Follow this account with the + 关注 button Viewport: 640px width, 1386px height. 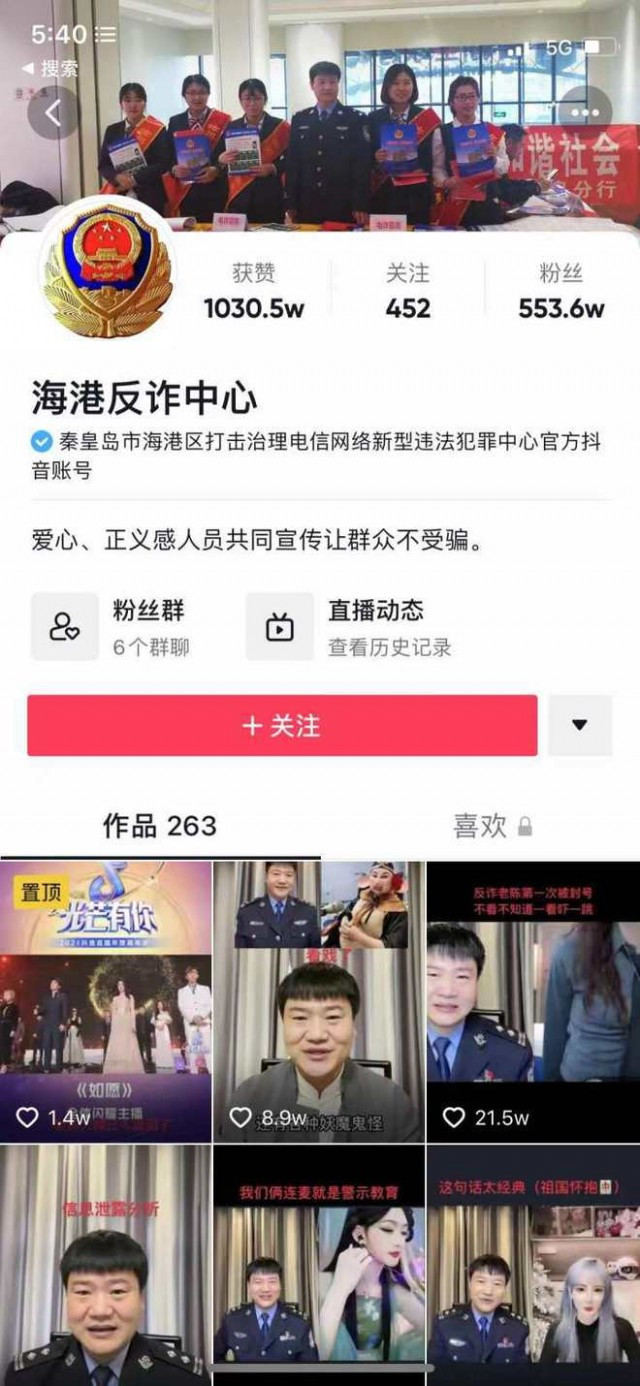[x=282, y=725]
